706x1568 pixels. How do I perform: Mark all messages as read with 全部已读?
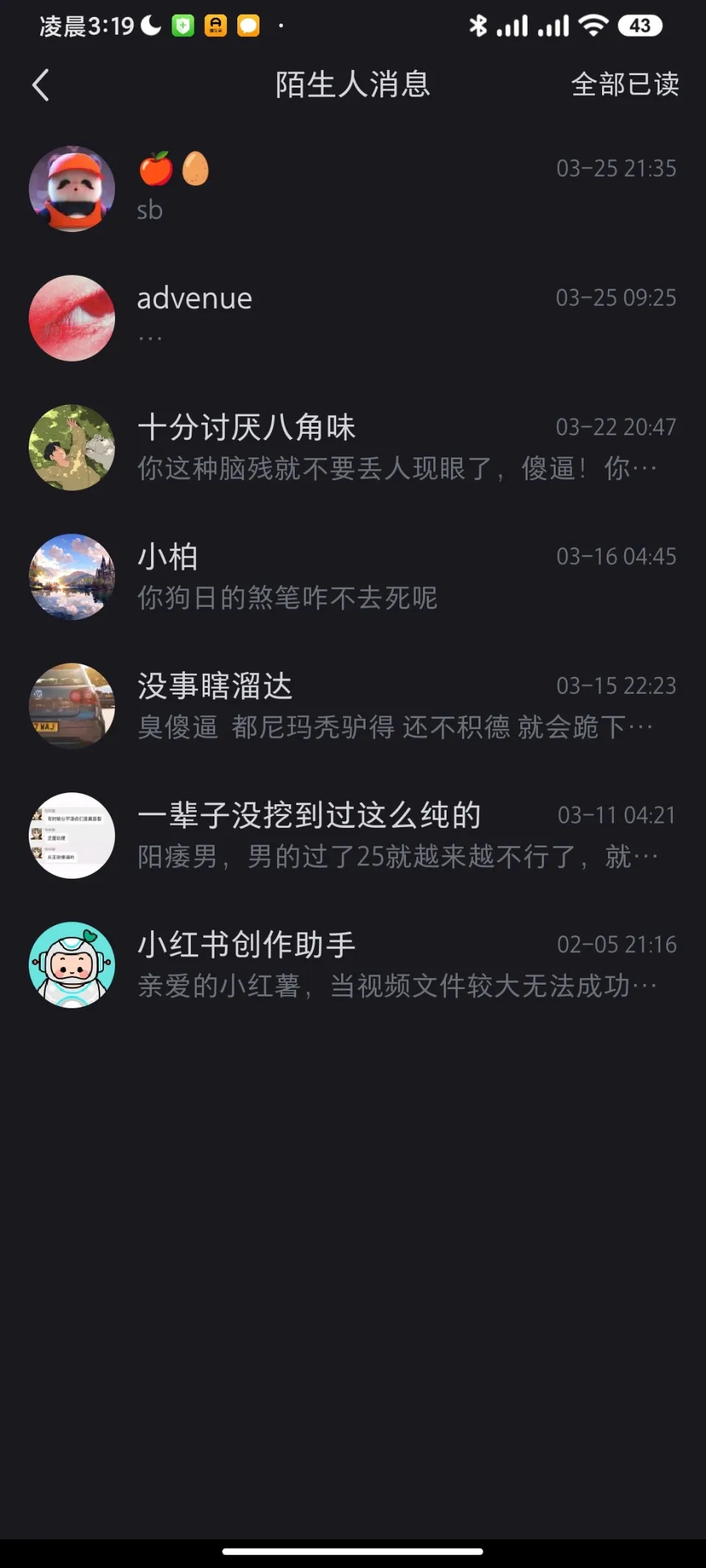tap(624, 85)
